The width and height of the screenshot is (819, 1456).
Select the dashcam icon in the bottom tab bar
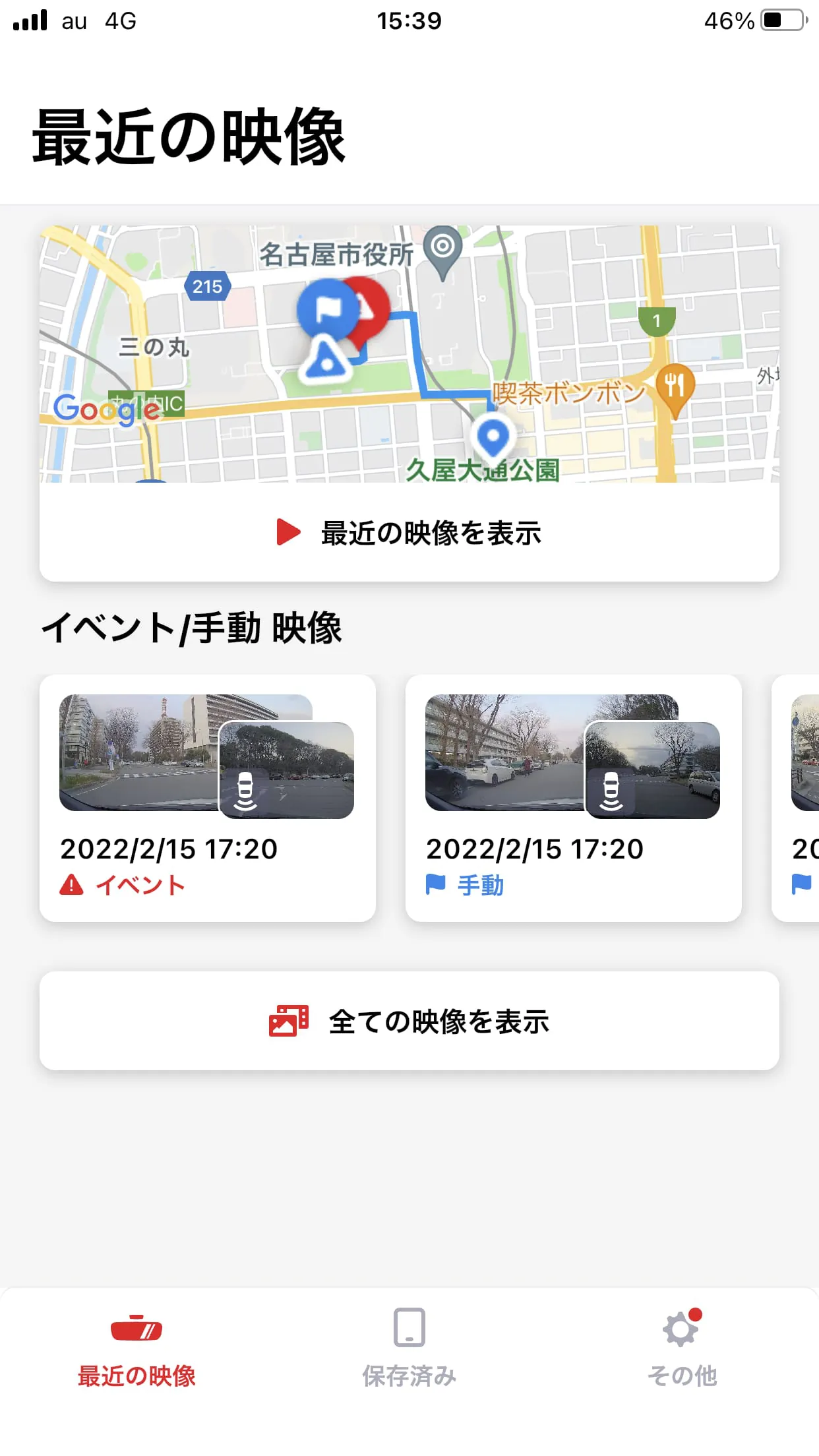[x=137, y=1327]
